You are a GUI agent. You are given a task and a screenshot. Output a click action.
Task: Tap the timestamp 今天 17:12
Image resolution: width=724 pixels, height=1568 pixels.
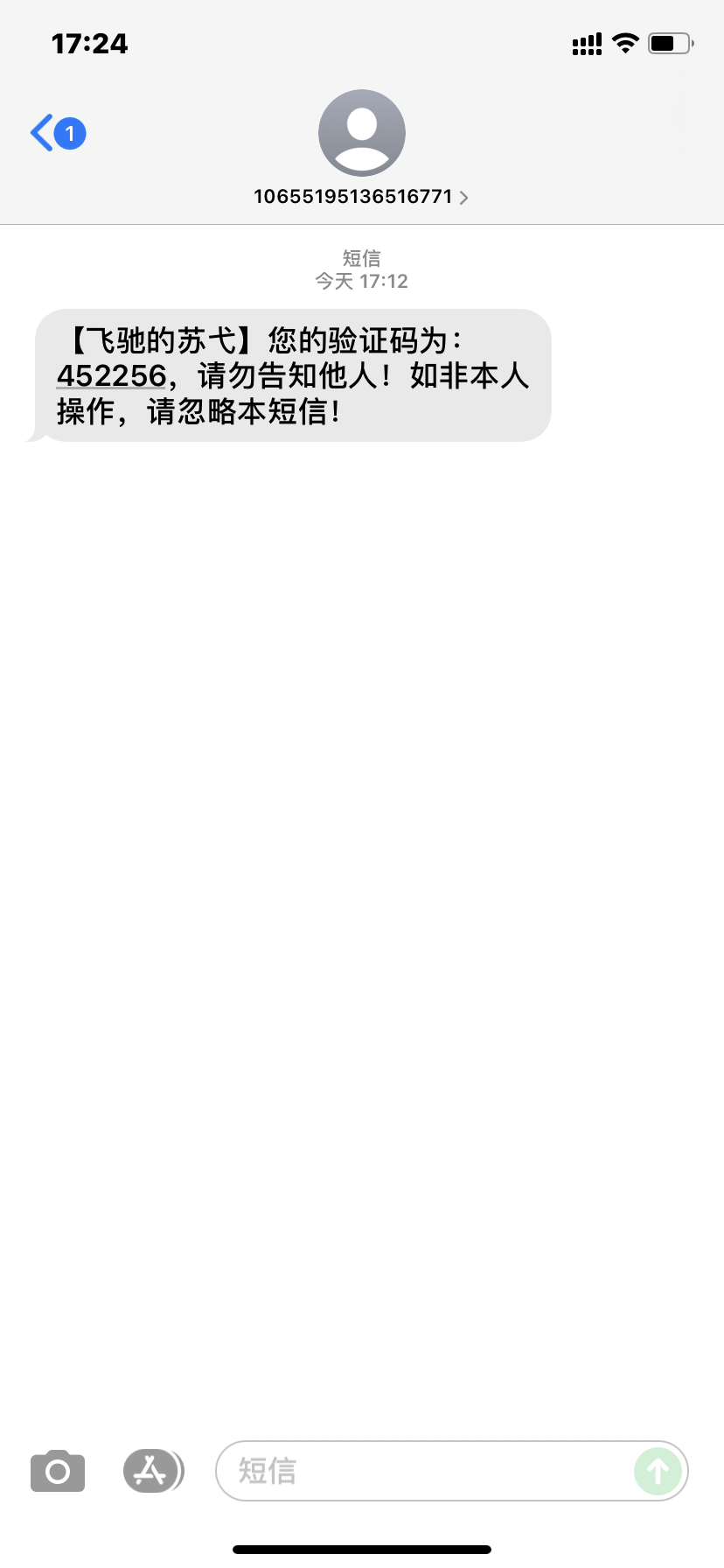pyautogui.click(x=361, y=281)
